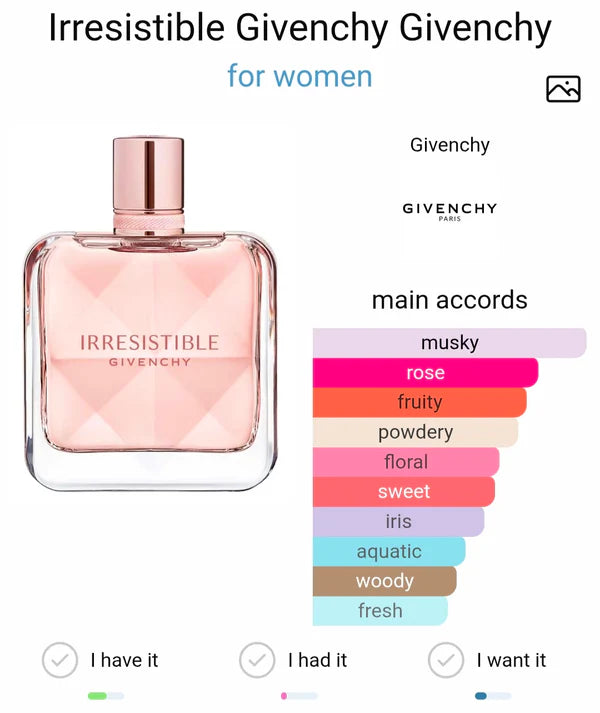Add perfume to 'I want it'
This screenshot has height=713, width=600.
(446, 660)
